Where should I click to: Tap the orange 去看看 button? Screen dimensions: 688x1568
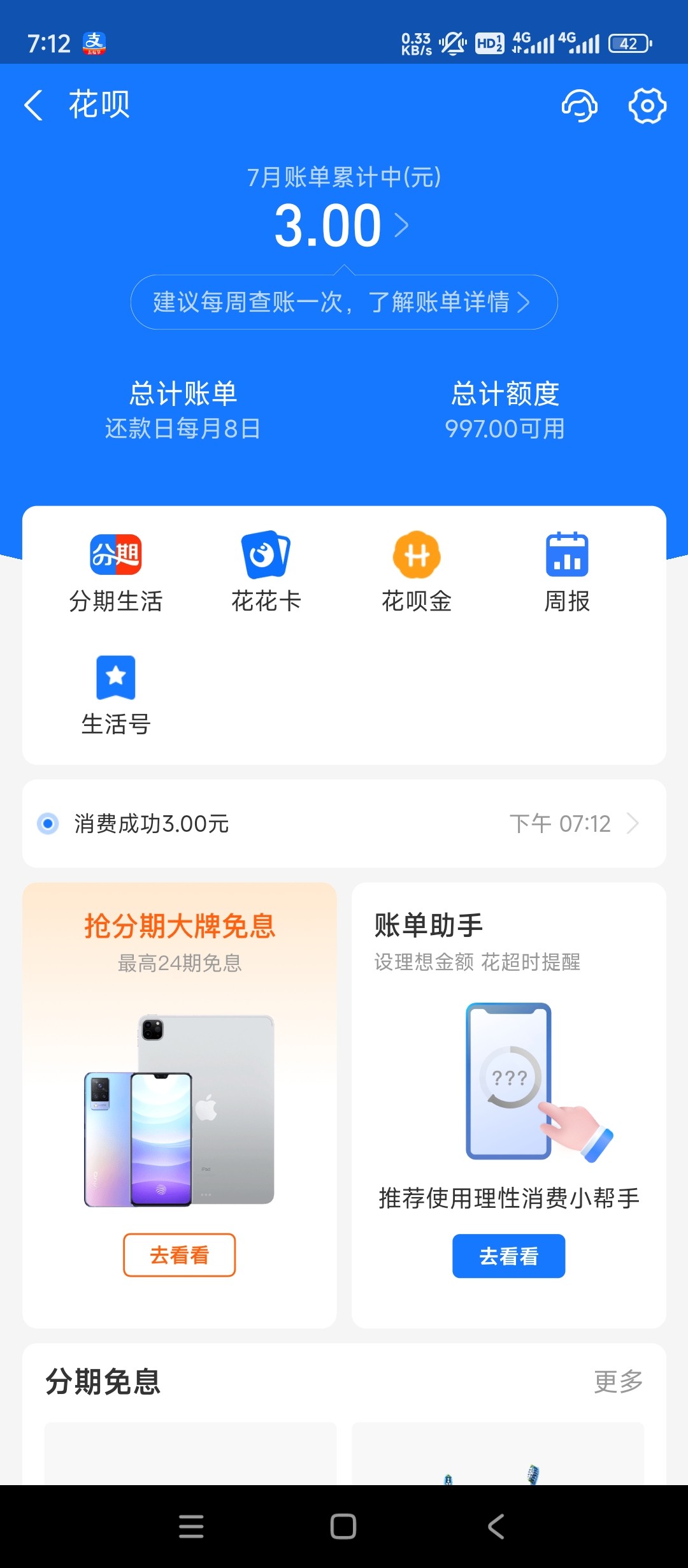[x=179, y=1254]
